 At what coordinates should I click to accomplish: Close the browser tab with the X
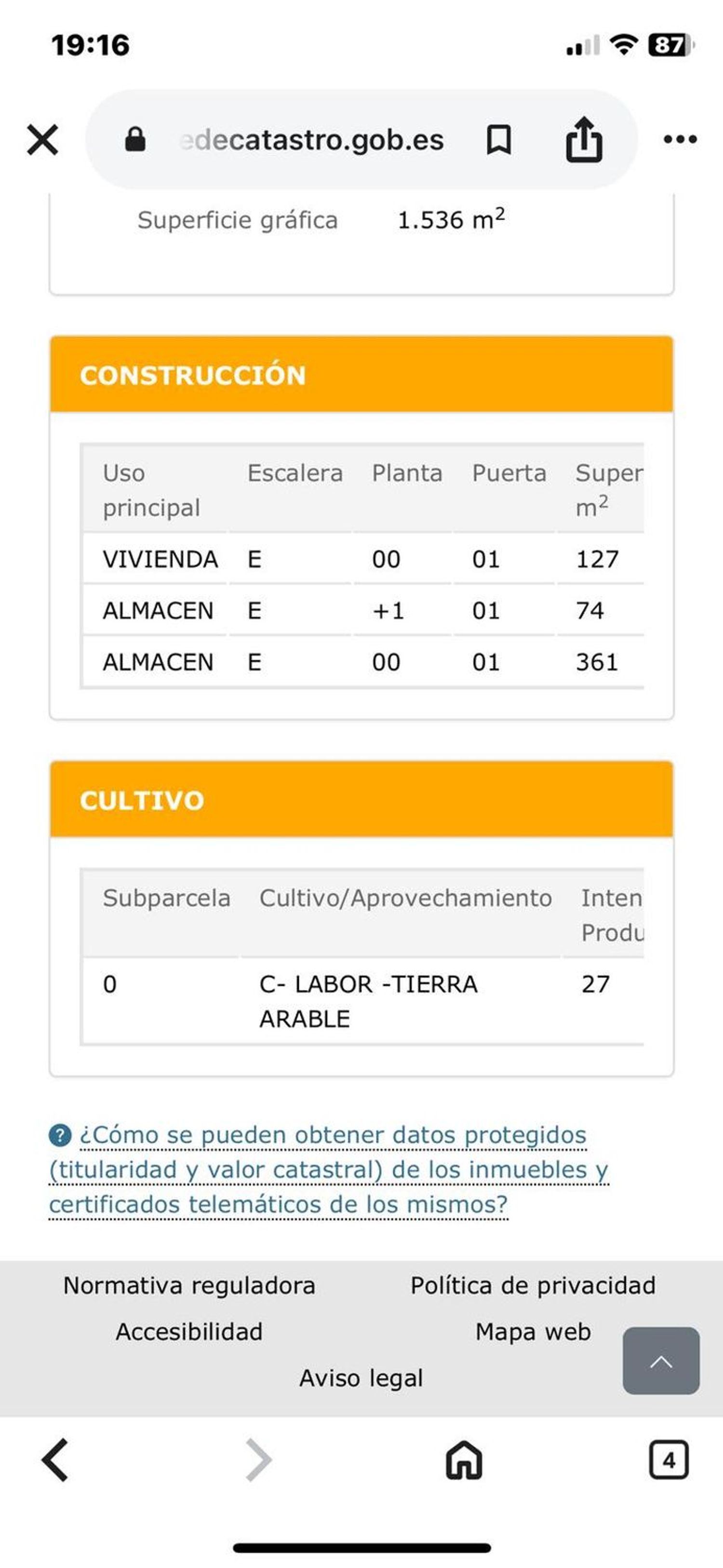click(42, 139)
